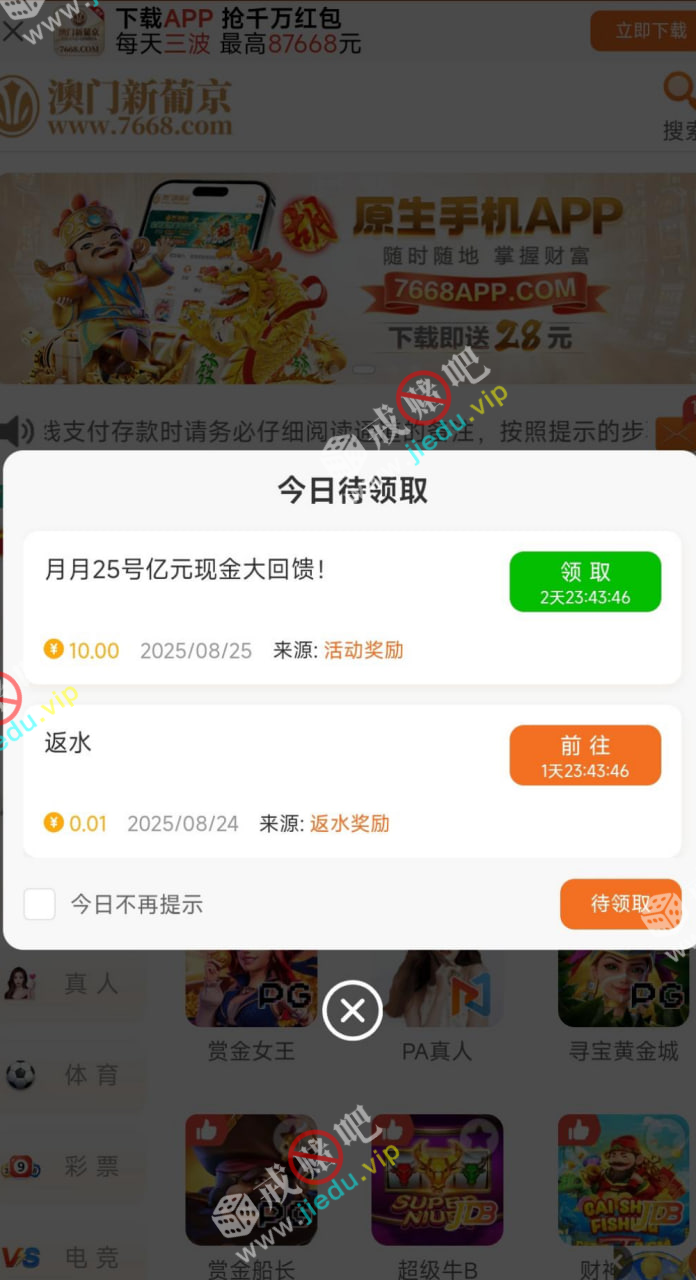696x1280 pixels.
Task: Check the 今日不再提示 checkbox
Action: tap(40, 904)
